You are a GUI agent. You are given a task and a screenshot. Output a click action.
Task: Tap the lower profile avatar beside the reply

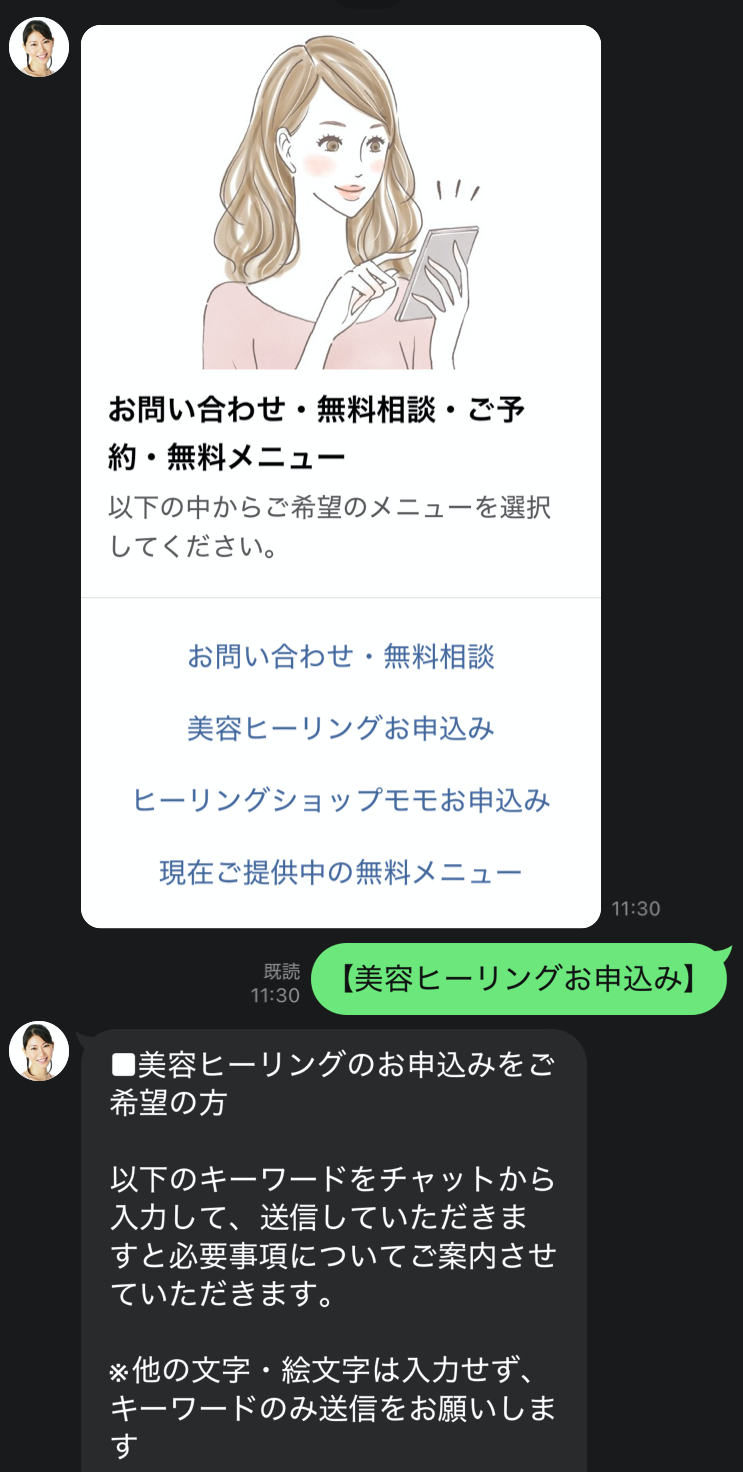click(38, 1050)
